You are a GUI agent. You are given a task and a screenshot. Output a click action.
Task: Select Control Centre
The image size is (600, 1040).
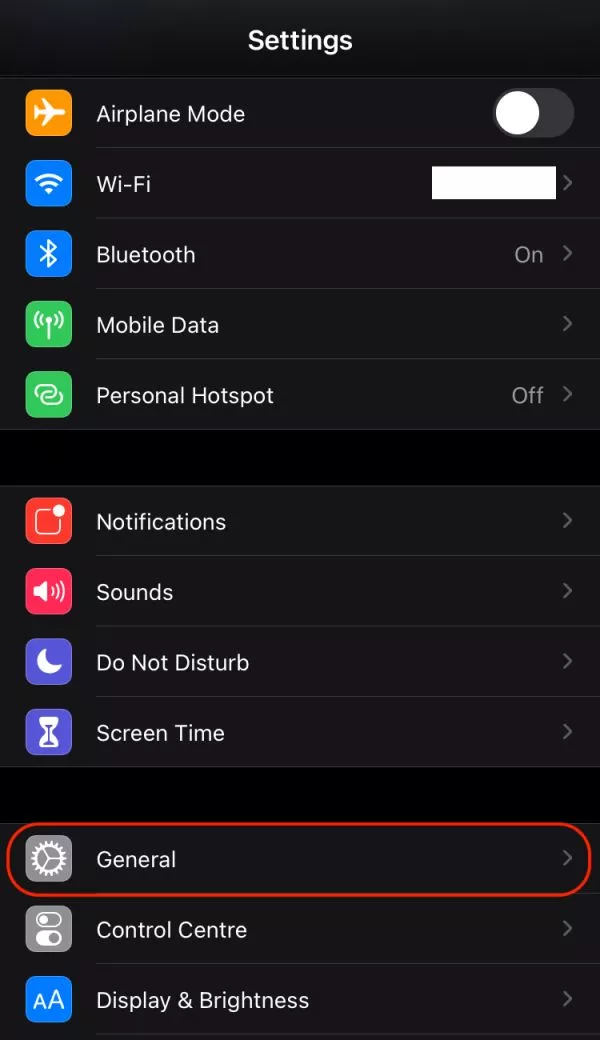point(300,929)
